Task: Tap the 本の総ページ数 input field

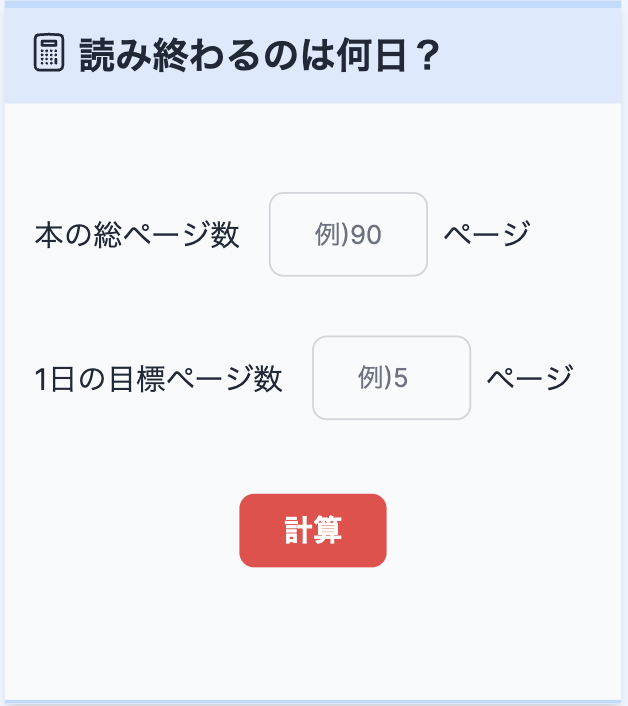Action: (x=348, y=235)
